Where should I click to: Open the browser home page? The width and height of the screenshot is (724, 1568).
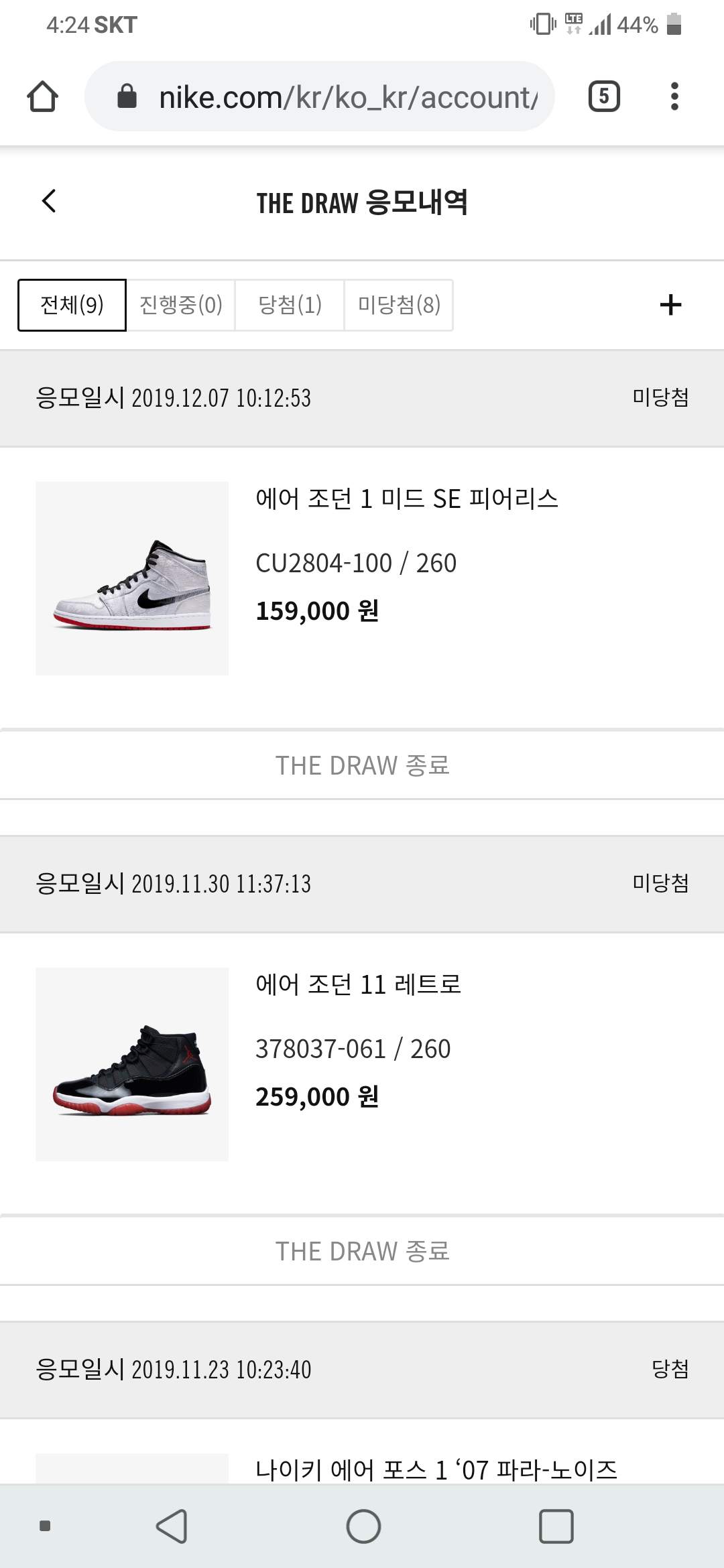point(42,96)
